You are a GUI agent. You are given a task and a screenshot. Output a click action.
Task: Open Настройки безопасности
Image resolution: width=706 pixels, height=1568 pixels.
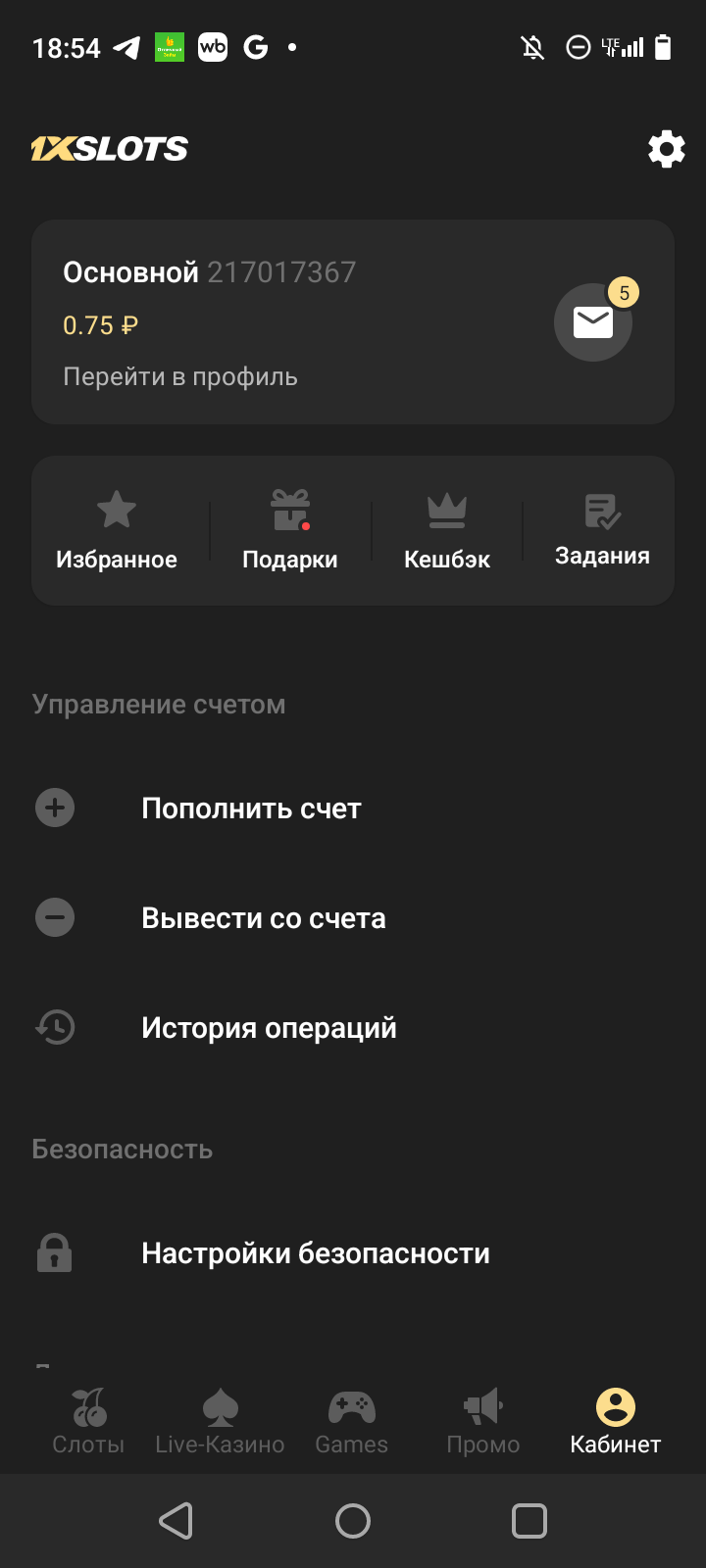(x=315, y=1253)
